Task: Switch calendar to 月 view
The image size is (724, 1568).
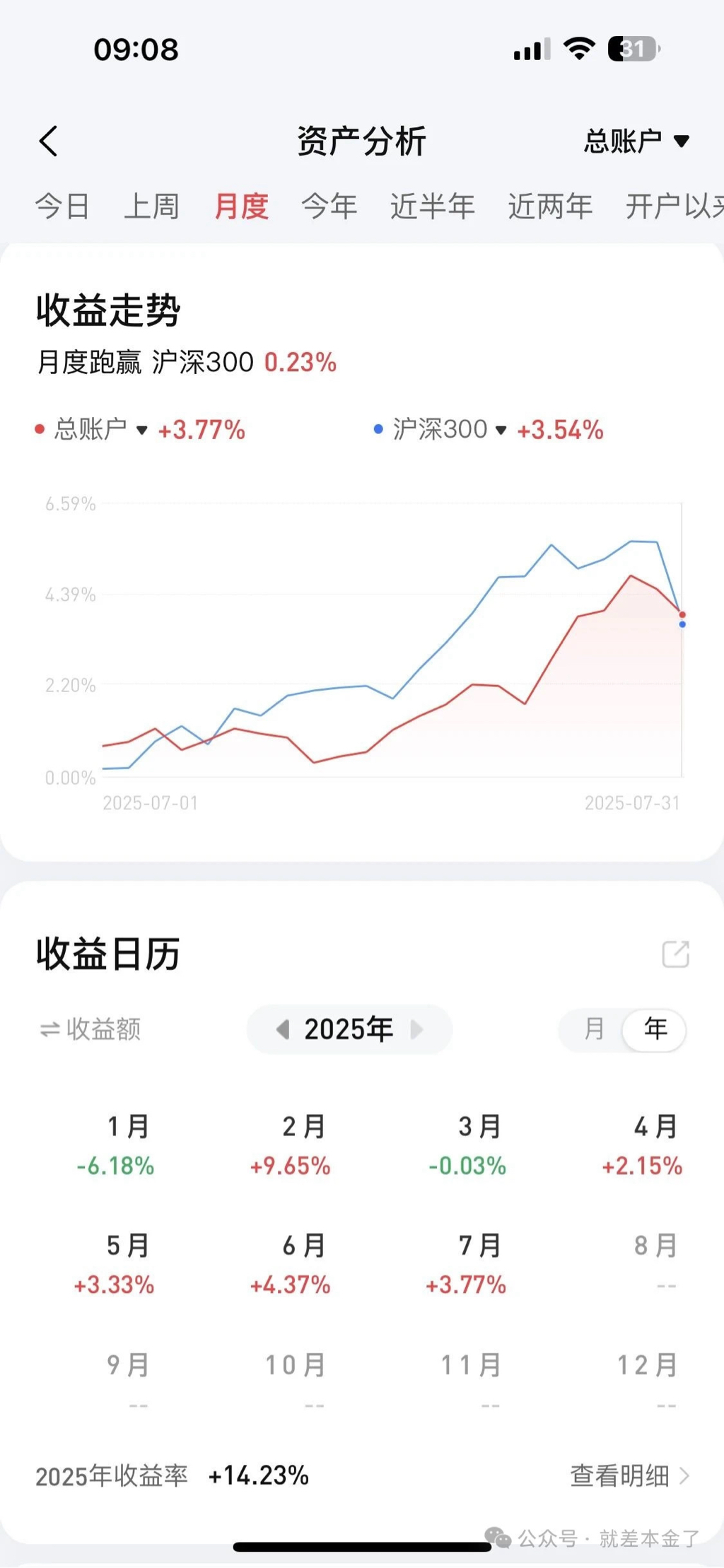Action: point(594,1029)
